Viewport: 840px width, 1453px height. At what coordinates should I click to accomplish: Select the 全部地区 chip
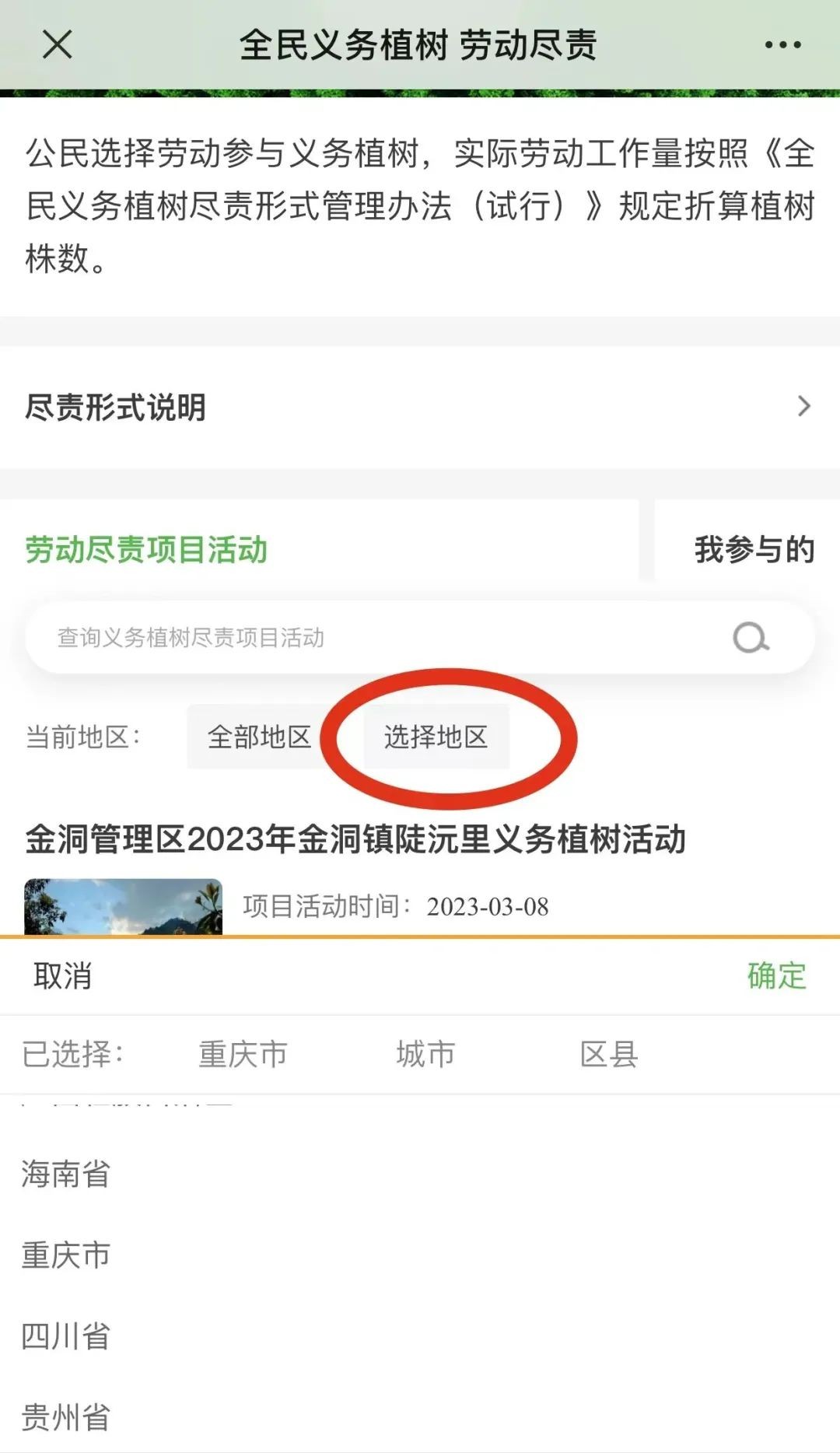[x=259, y=737]
